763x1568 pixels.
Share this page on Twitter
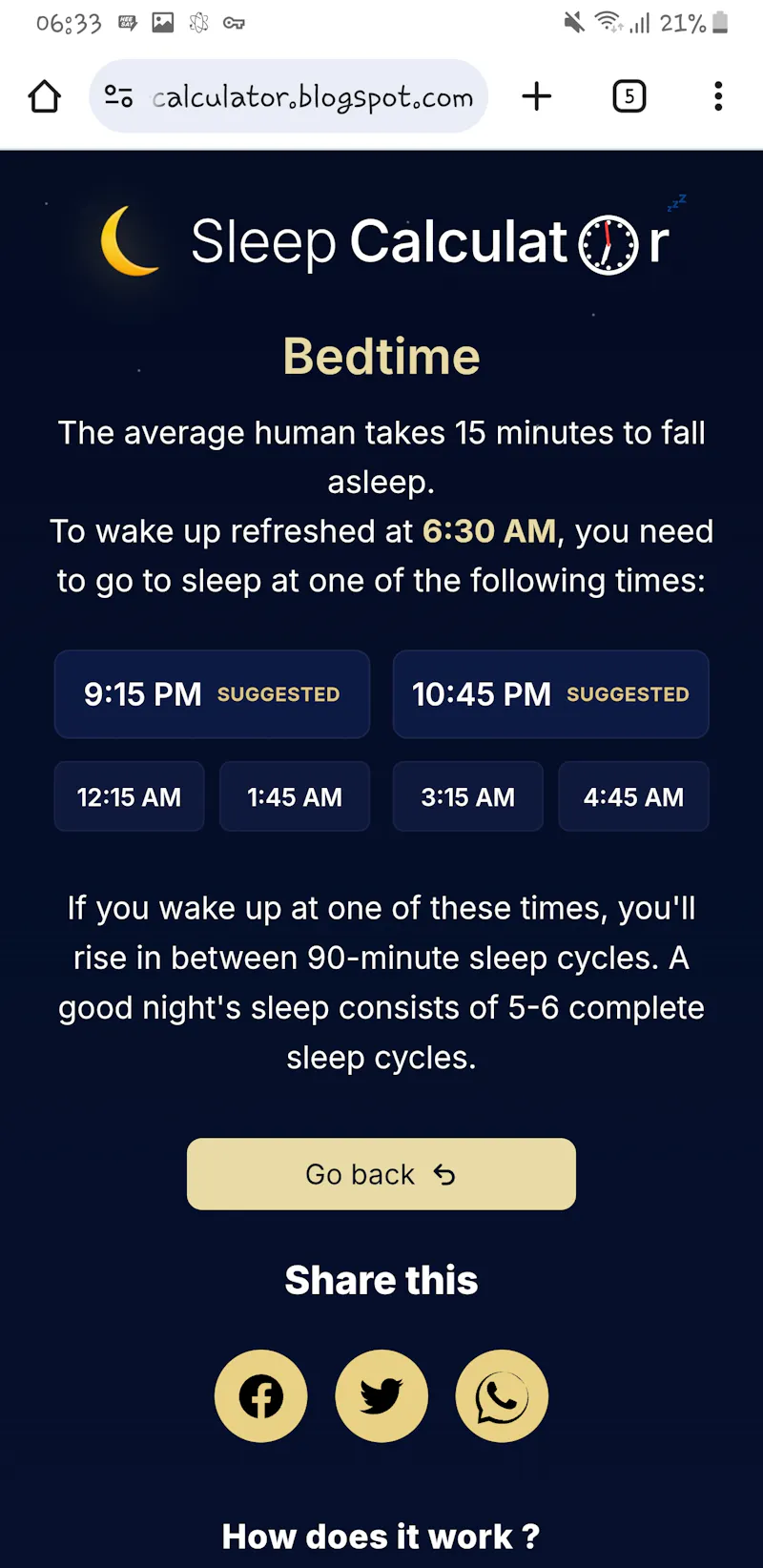point(381,1396)
